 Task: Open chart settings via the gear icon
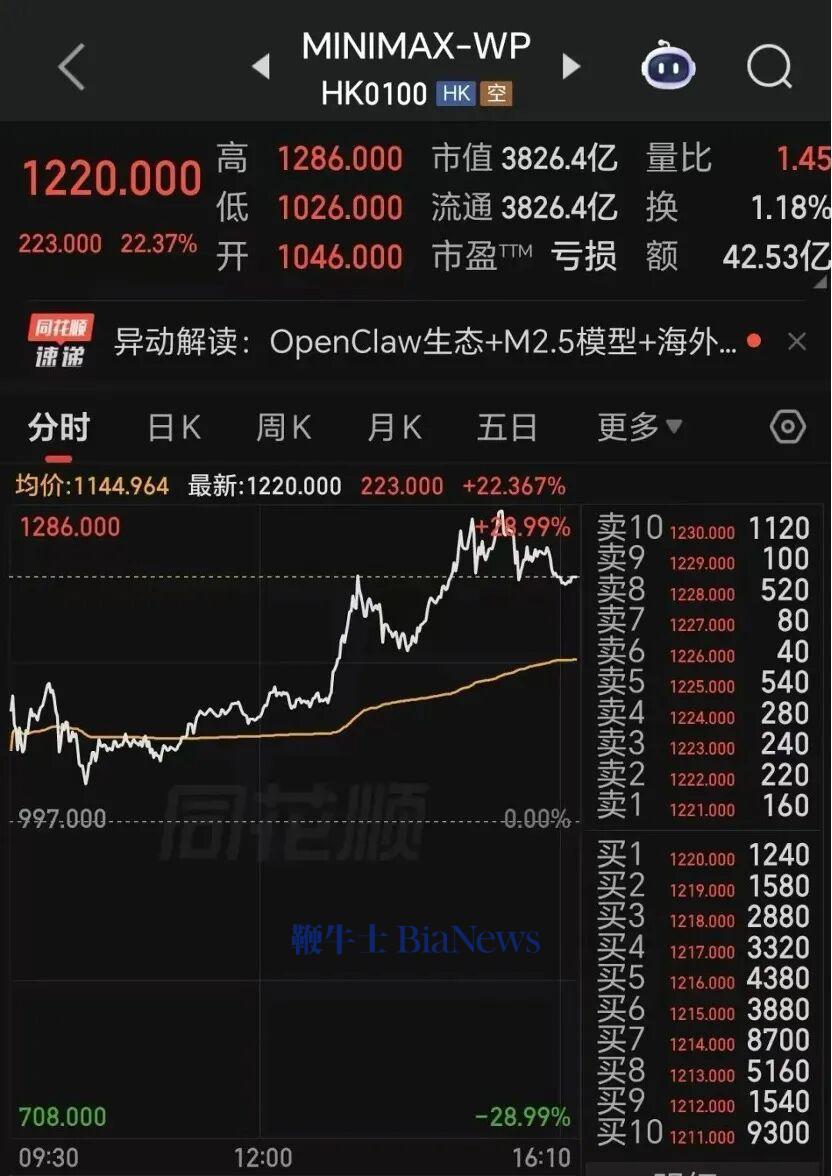point(786,427)
